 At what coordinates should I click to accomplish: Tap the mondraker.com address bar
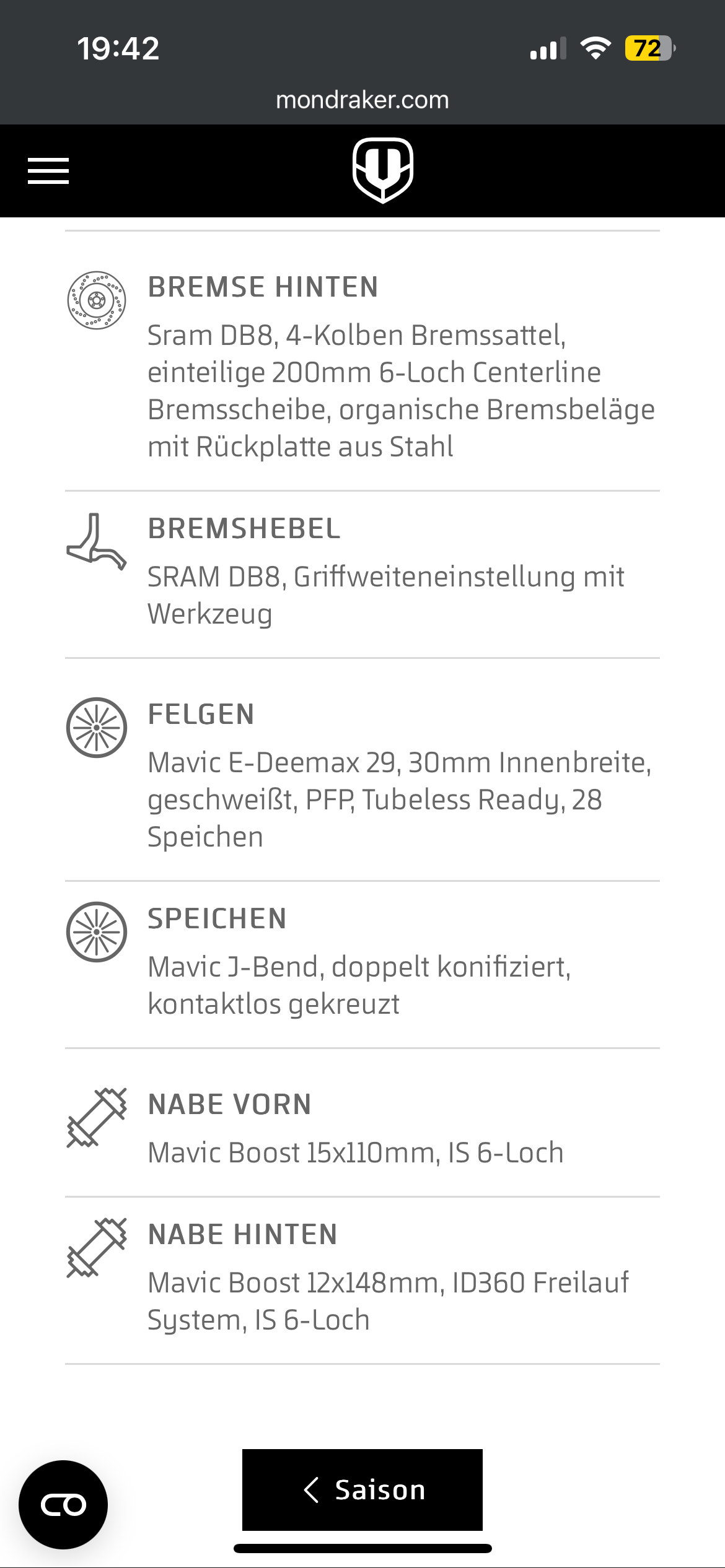click(362, 100)
